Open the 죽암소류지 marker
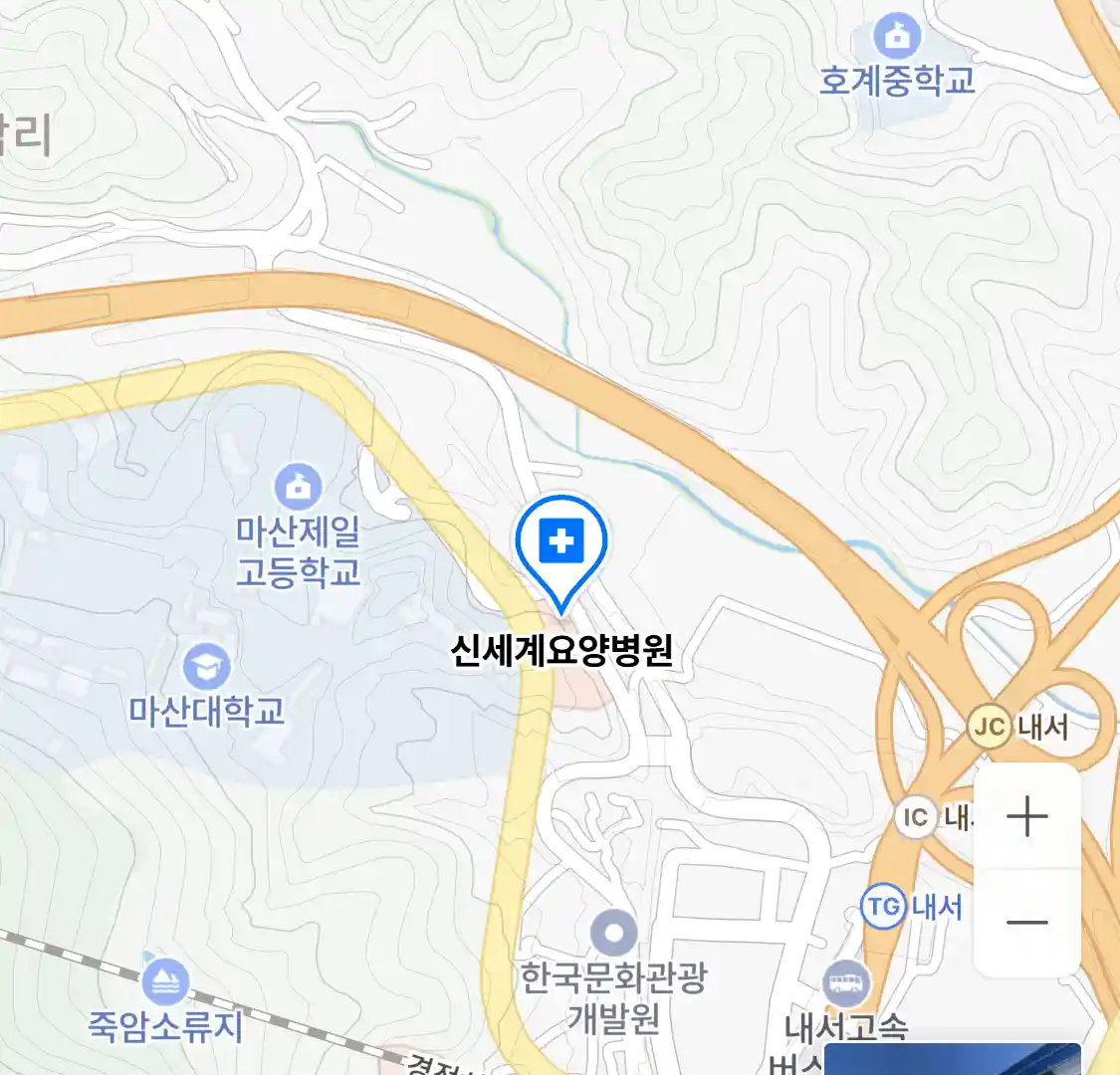 coord(165,980)
